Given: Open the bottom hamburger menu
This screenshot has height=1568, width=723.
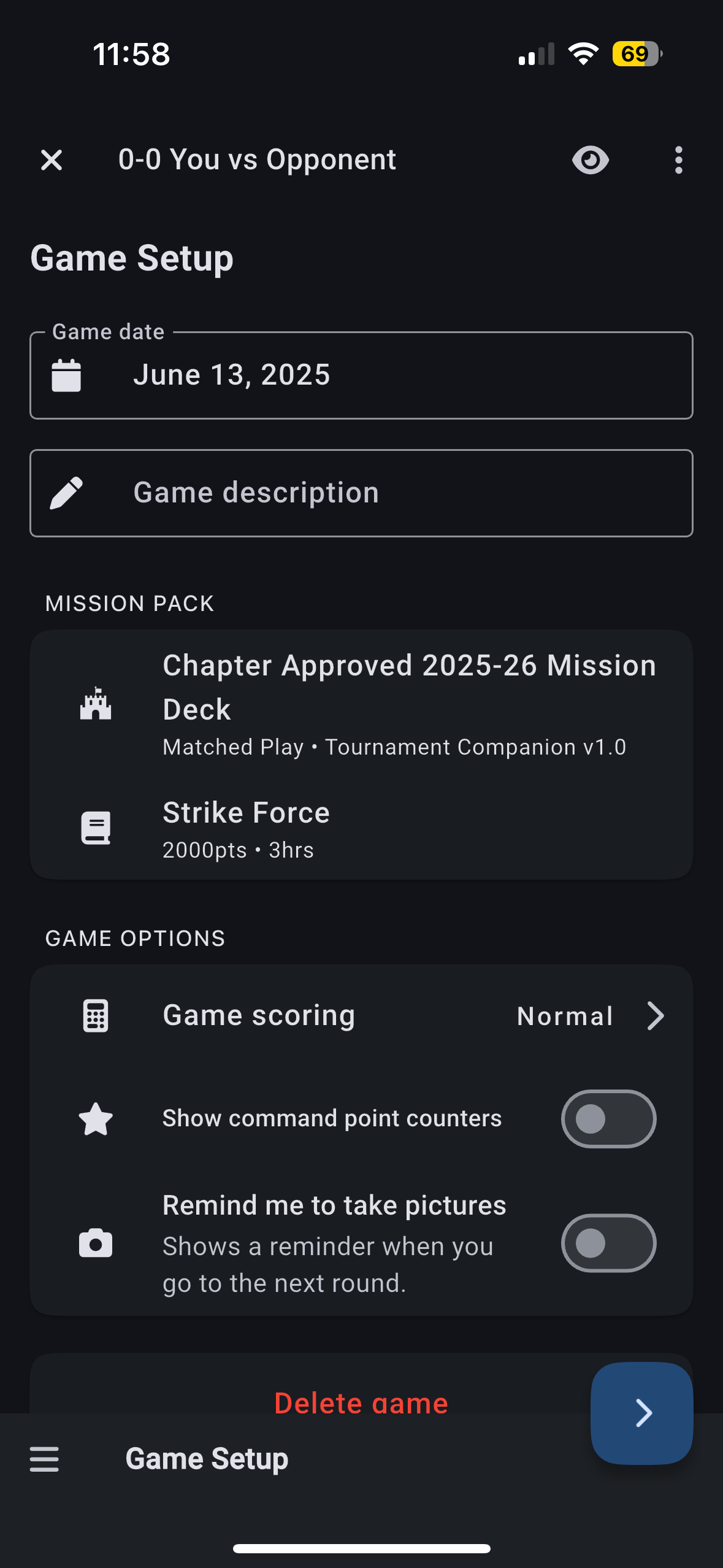Looking at the screenshot, I should [45, 1459].
